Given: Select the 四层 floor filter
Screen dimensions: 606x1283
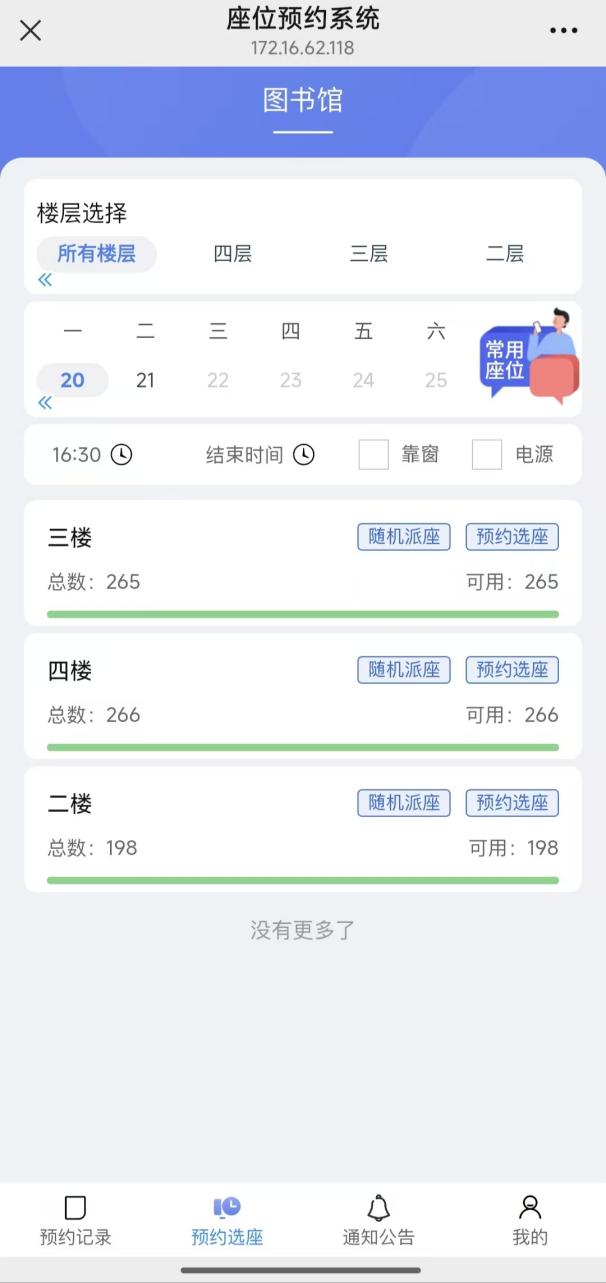Looking at the screenshot, I should (232, 254).
